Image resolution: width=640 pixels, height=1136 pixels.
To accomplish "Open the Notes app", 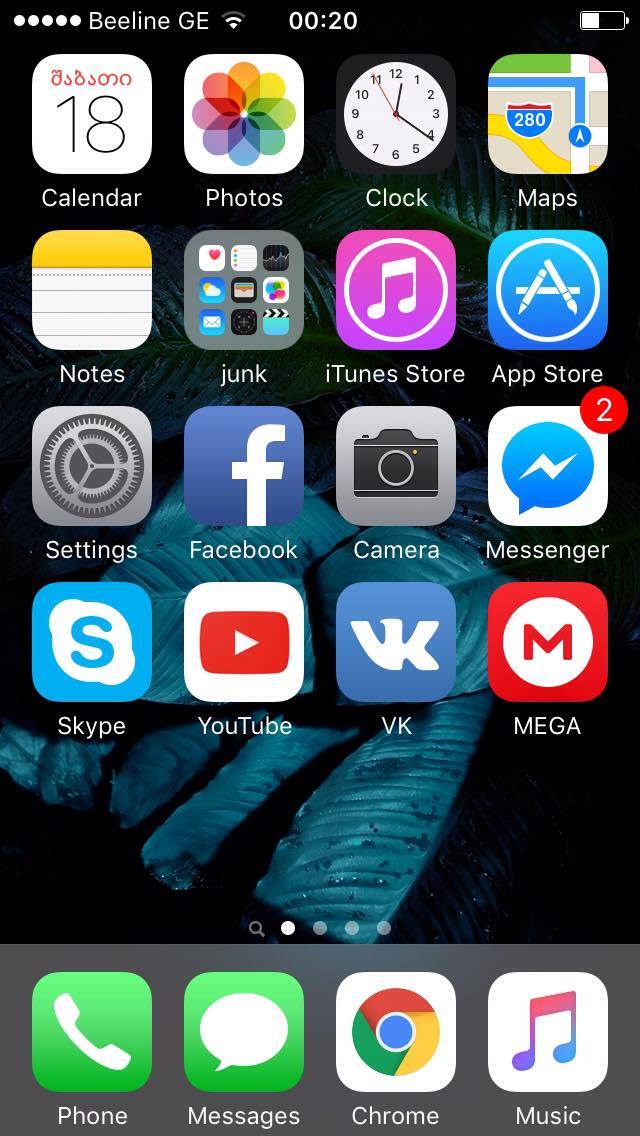I will [x=92, y=290].
